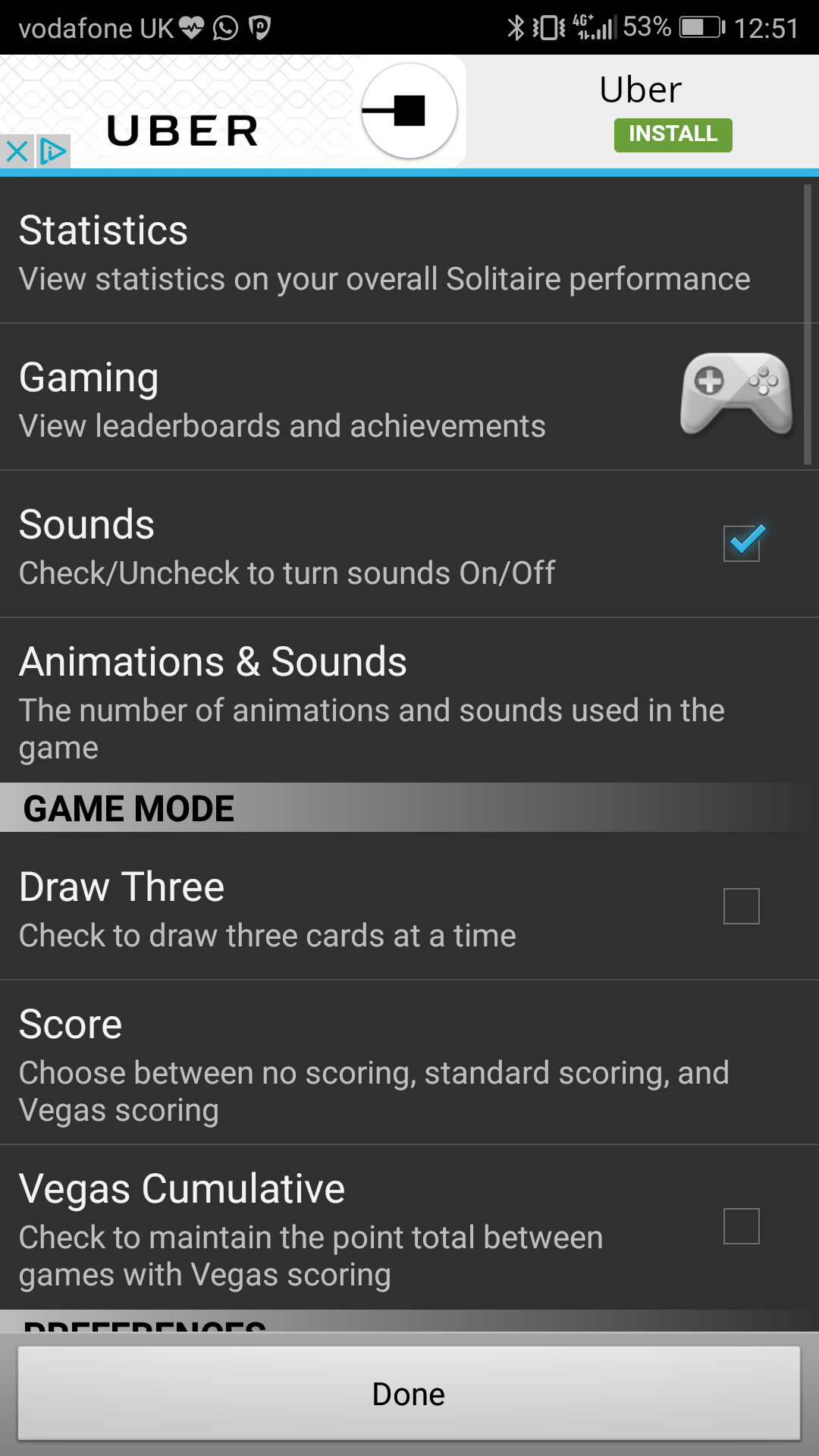Uncheck the Sounds checkbox

742,543
